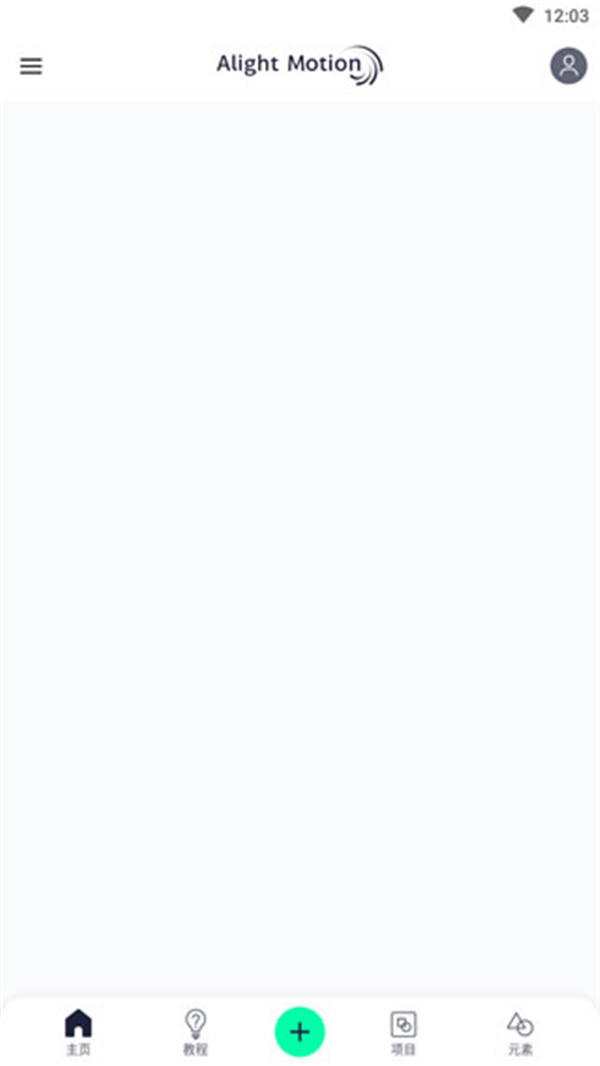600x1066 pixels.
Task: Open the hamburger drawer menu
Action: (x=31, y=66)
